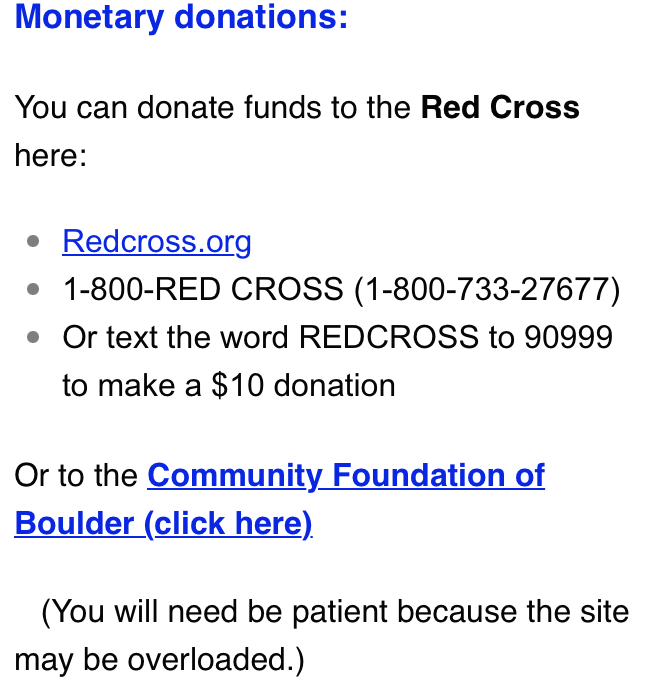Open Community Foundation of Boulder link
This screenshot has width=647, height=684.
pos(345,475)
